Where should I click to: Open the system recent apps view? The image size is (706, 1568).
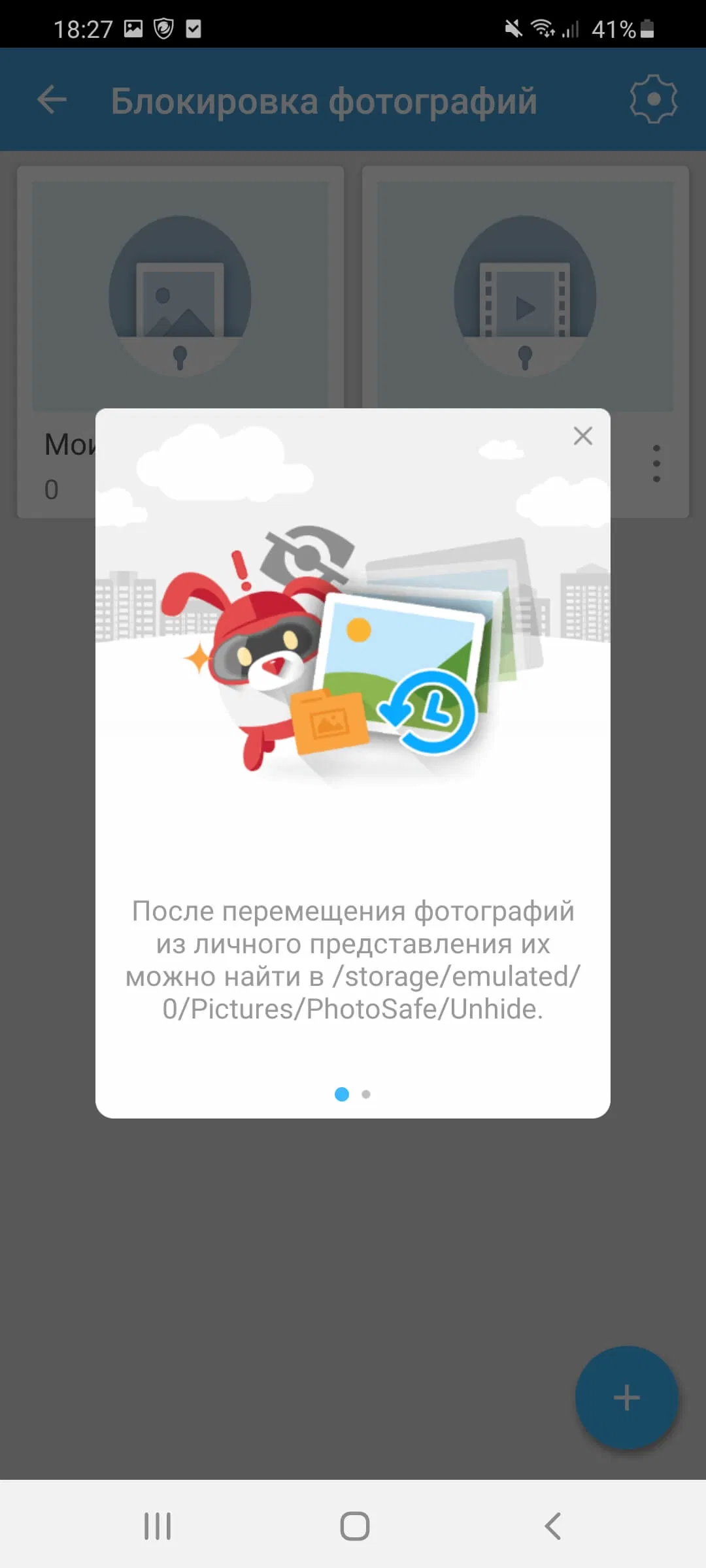click(158, 1526)
